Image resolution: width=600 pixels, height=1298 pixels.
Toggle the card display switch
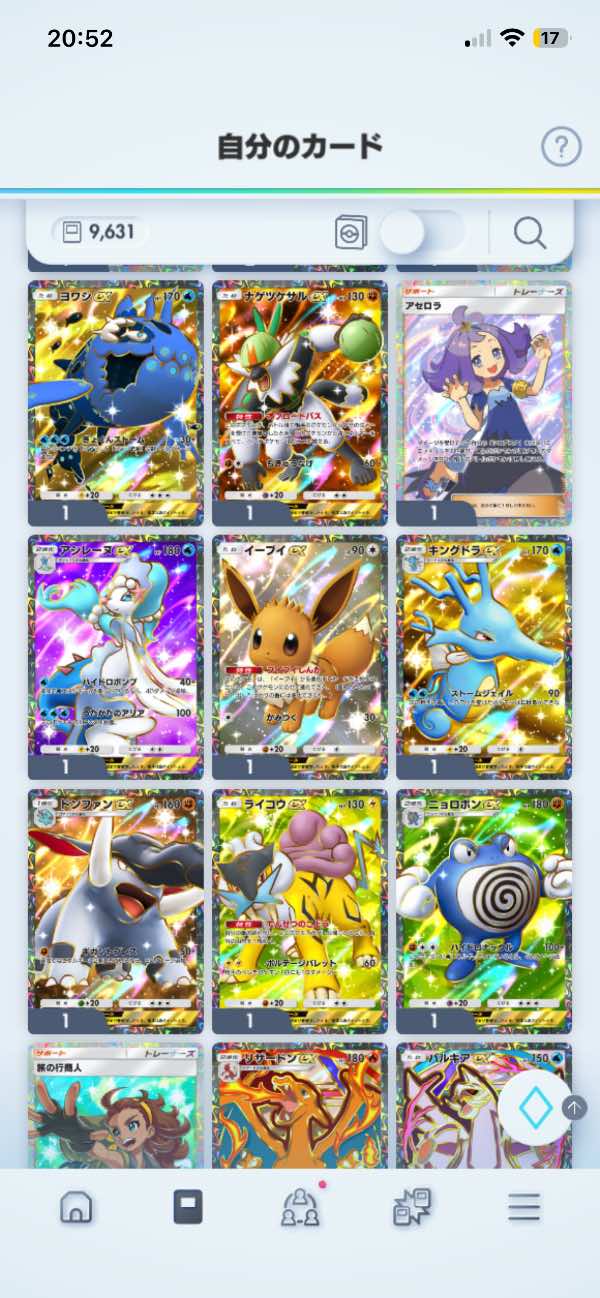point(422,233)
